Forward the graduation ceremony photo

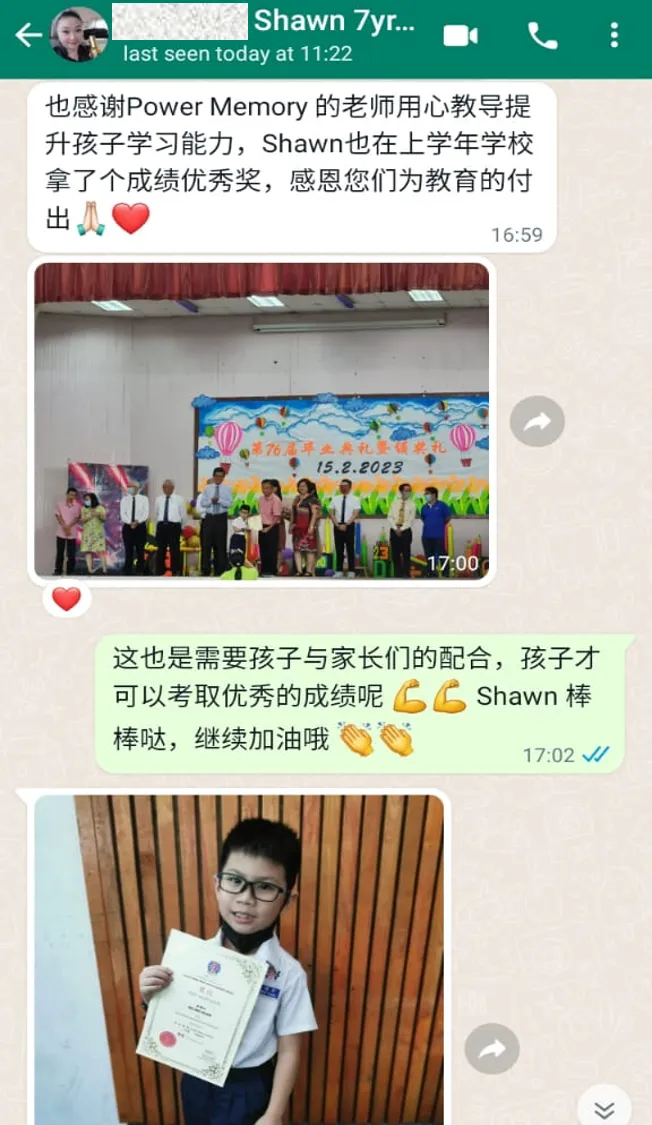pyautogui.click(x=537, y=421)
